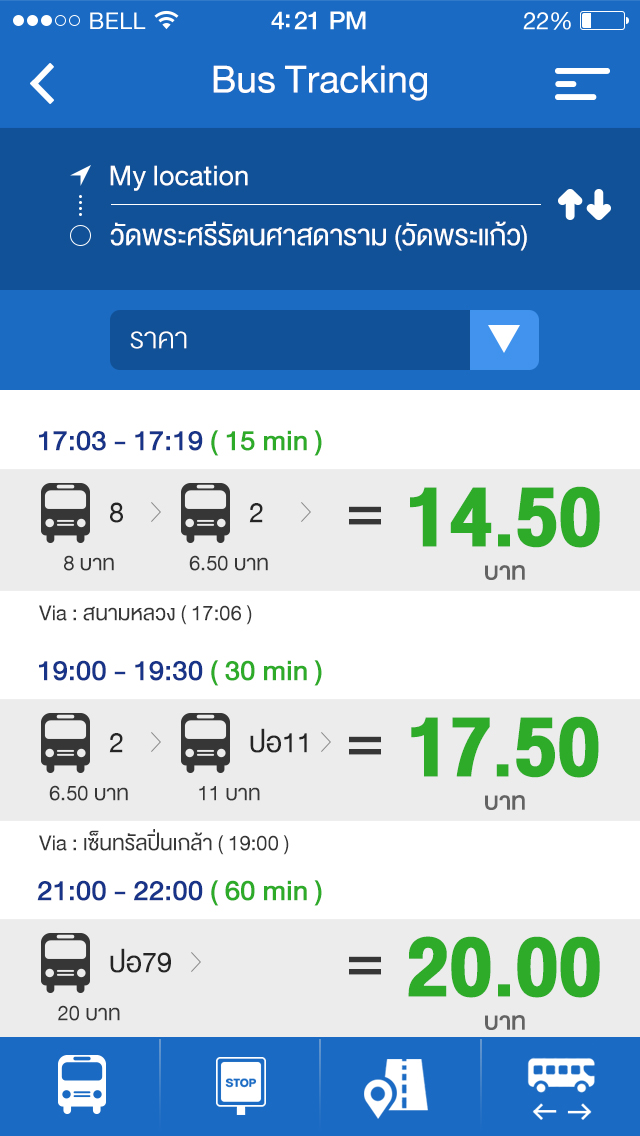Edit the My location origin field
Viewport: 640px width, 1136px height.
(324, 177)
